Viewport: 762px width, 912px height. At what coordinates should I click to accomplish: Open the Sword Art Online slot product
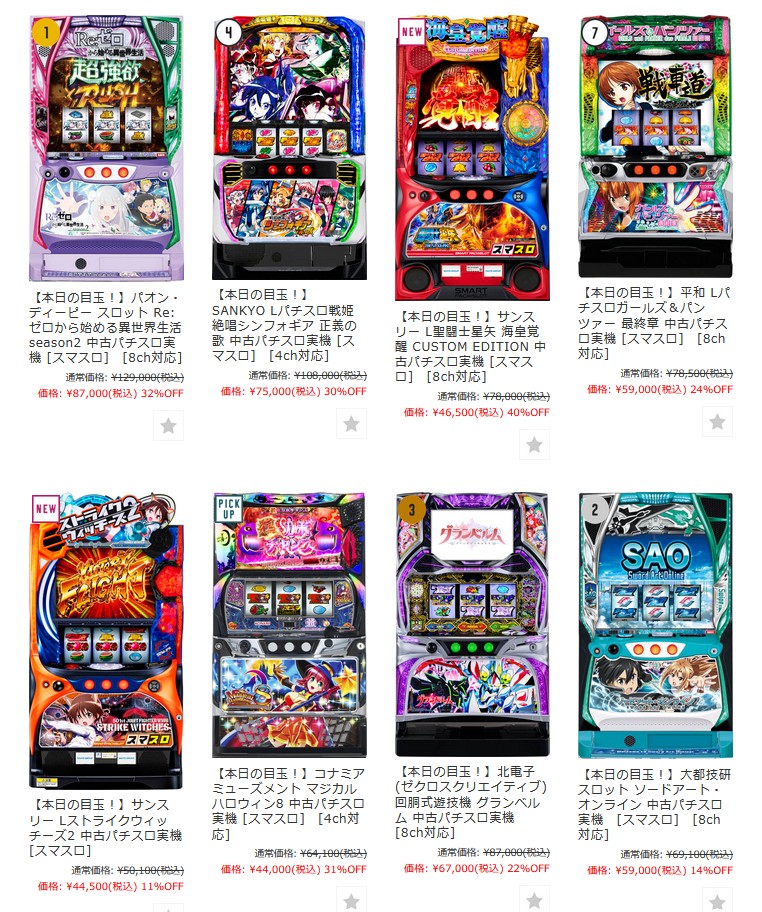pyautogui.click(x=655, y=625)
